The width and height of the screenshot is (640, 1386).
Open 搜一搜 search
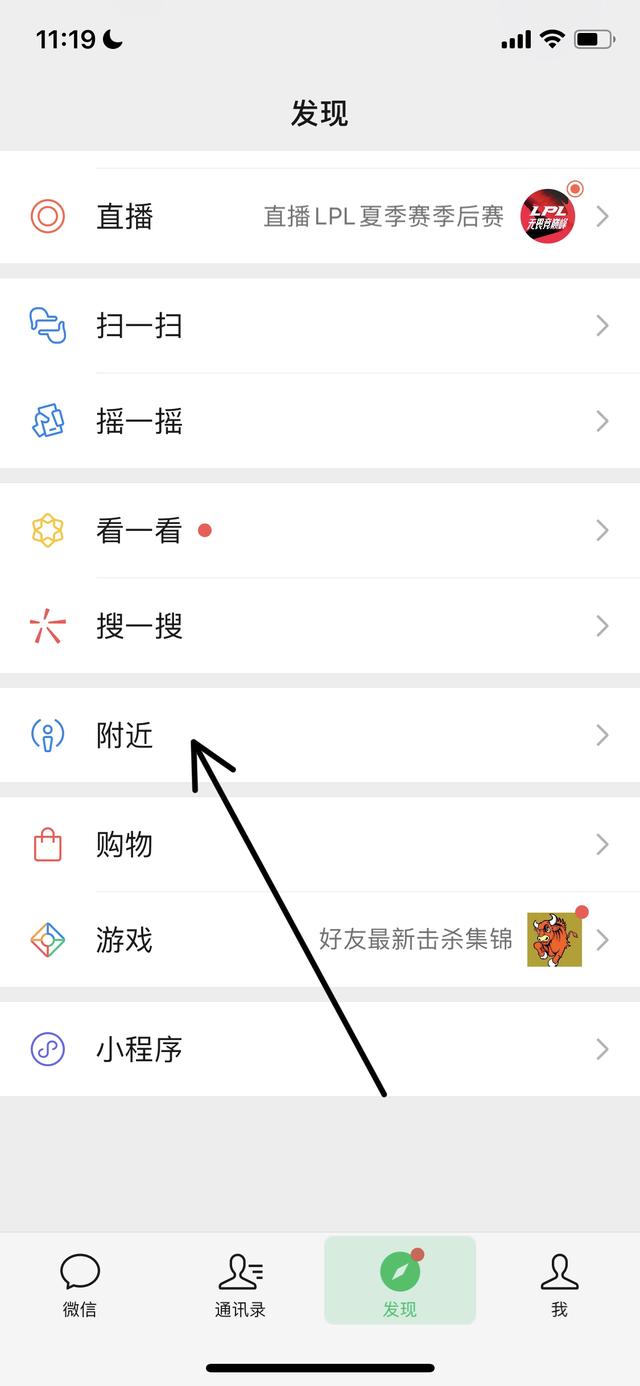point(320,626)
